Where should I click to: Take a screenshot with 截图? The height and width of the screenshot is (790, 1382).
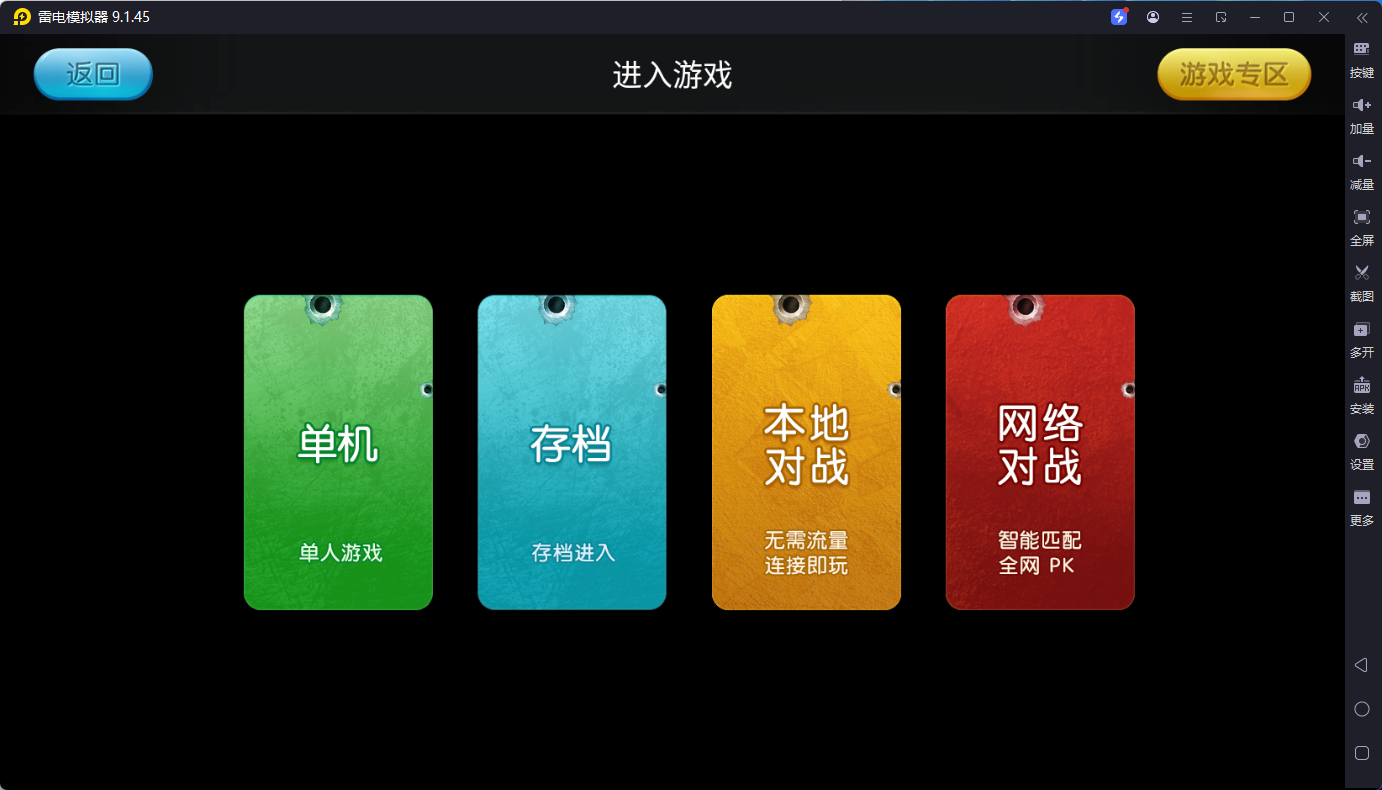point(1361,280)
